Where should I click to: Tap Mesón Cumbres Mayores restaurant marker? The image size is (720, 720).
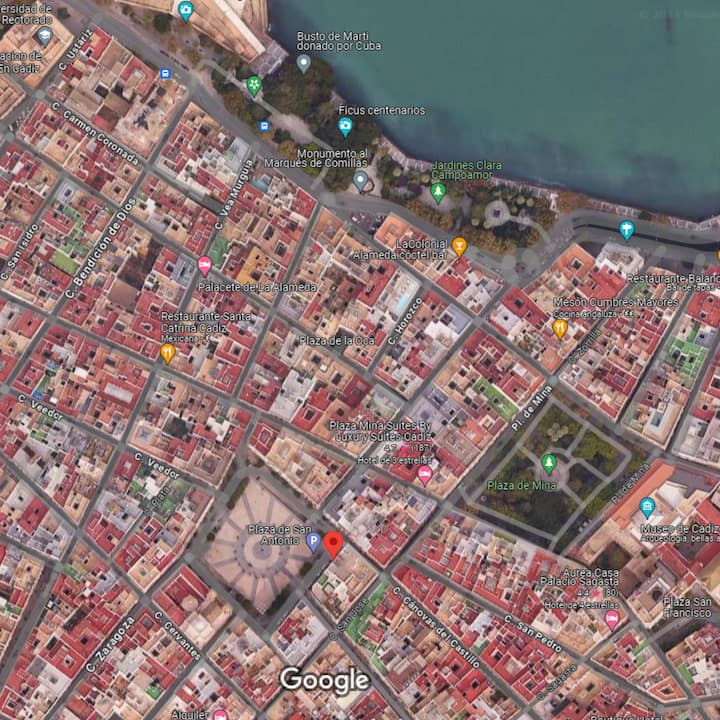click(x=559, y=327)
